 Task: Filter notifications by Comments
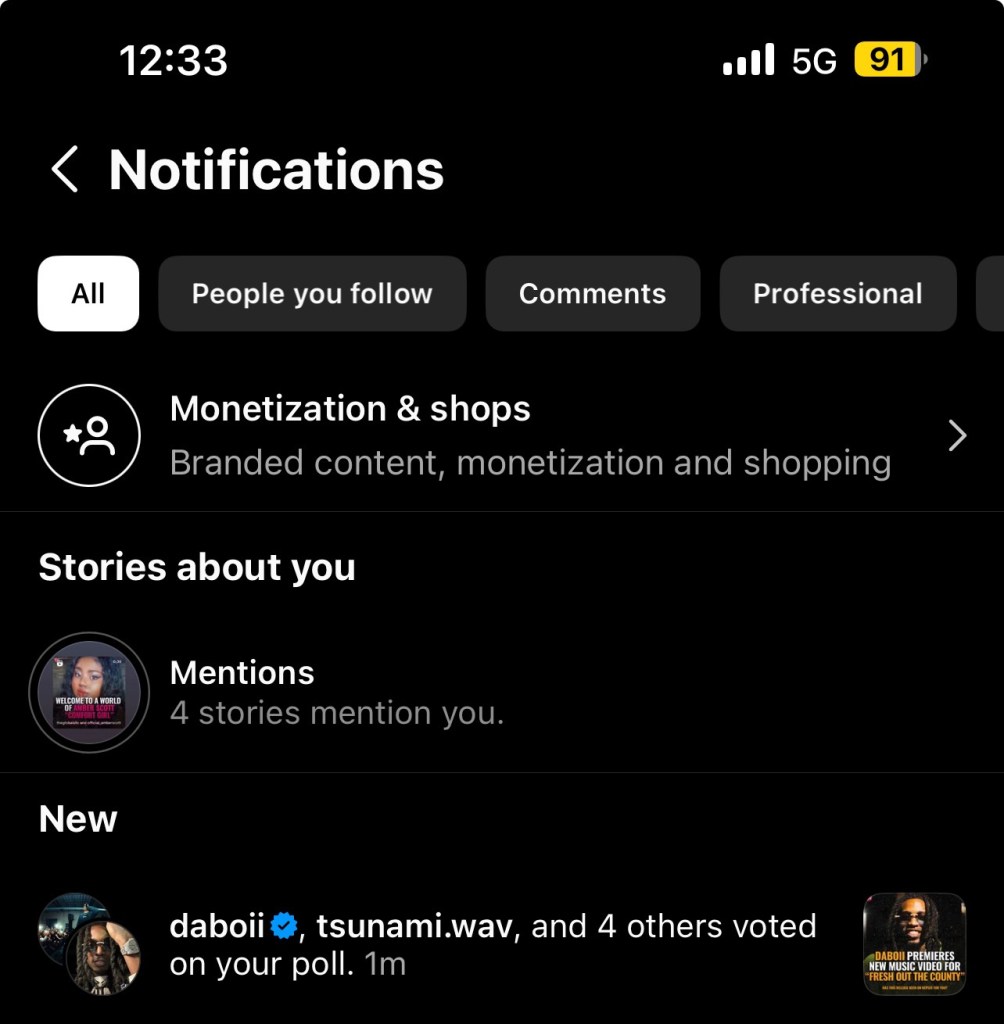(592, 293)
